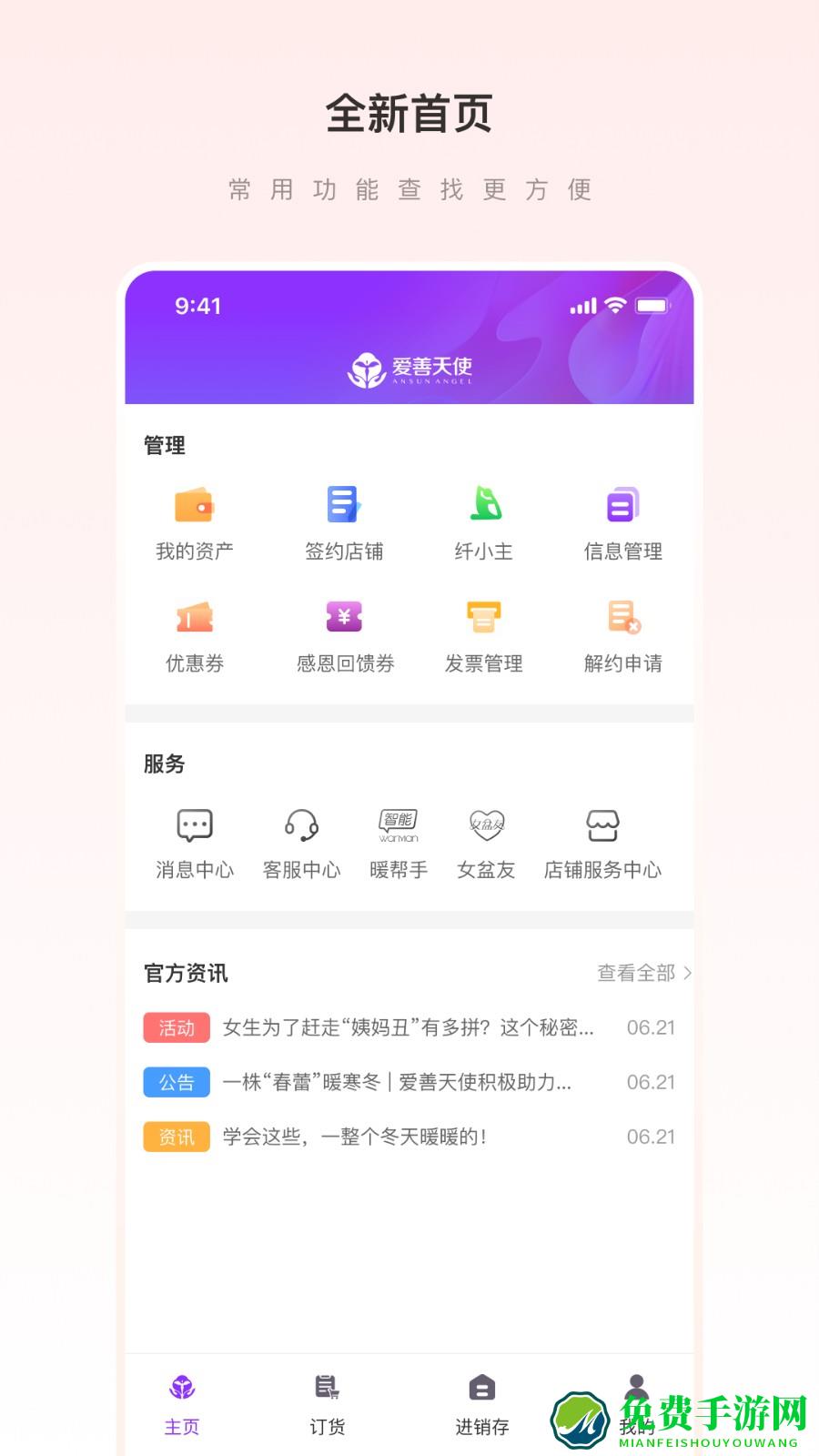
Task: Open the 消息中心 message center icon
Action: click(x=194, y=826)
